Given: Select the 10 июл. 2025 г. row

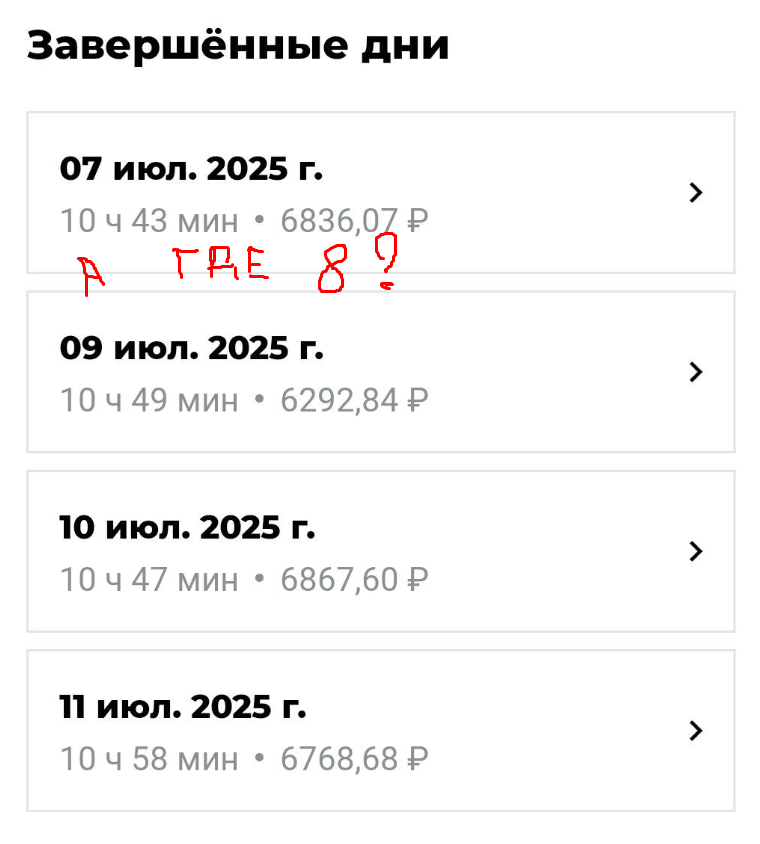Looking at the screenshot, I should pos(380,551).
